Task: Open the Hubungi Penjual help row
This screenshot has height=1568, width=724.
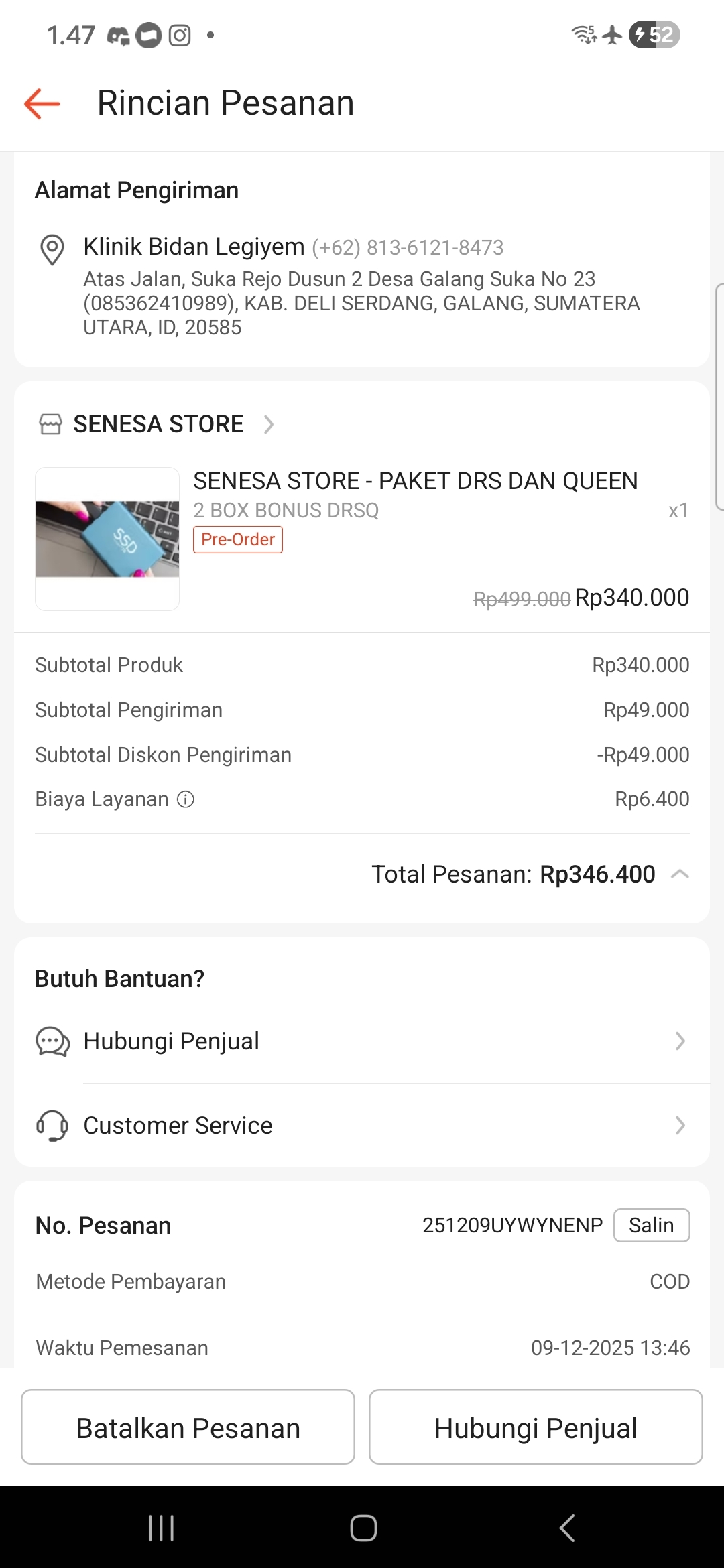Action: point(362,1041)
